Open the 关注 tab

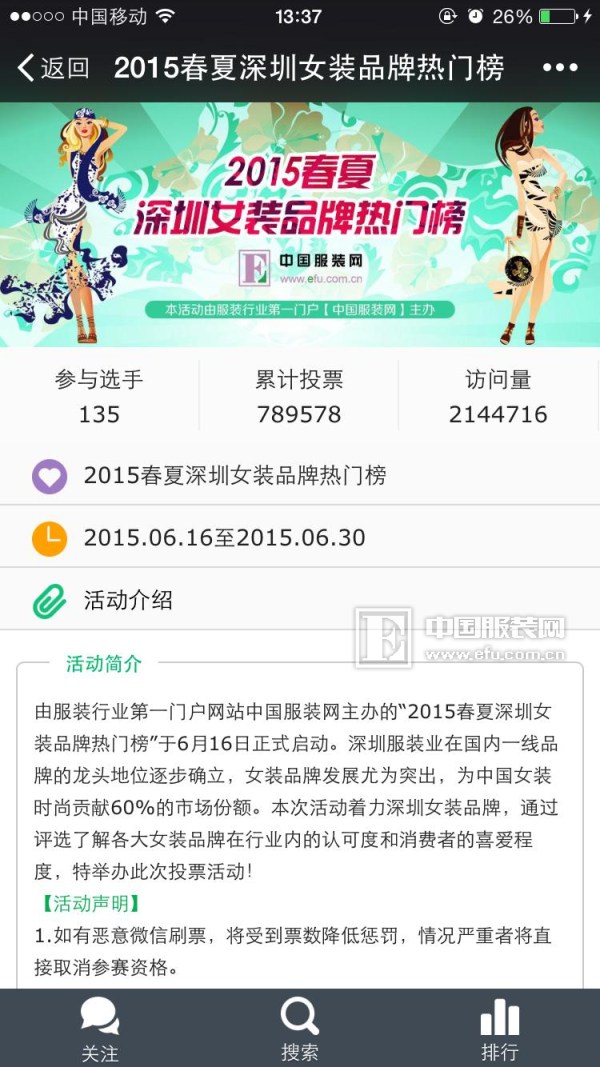coord(100,1030)
